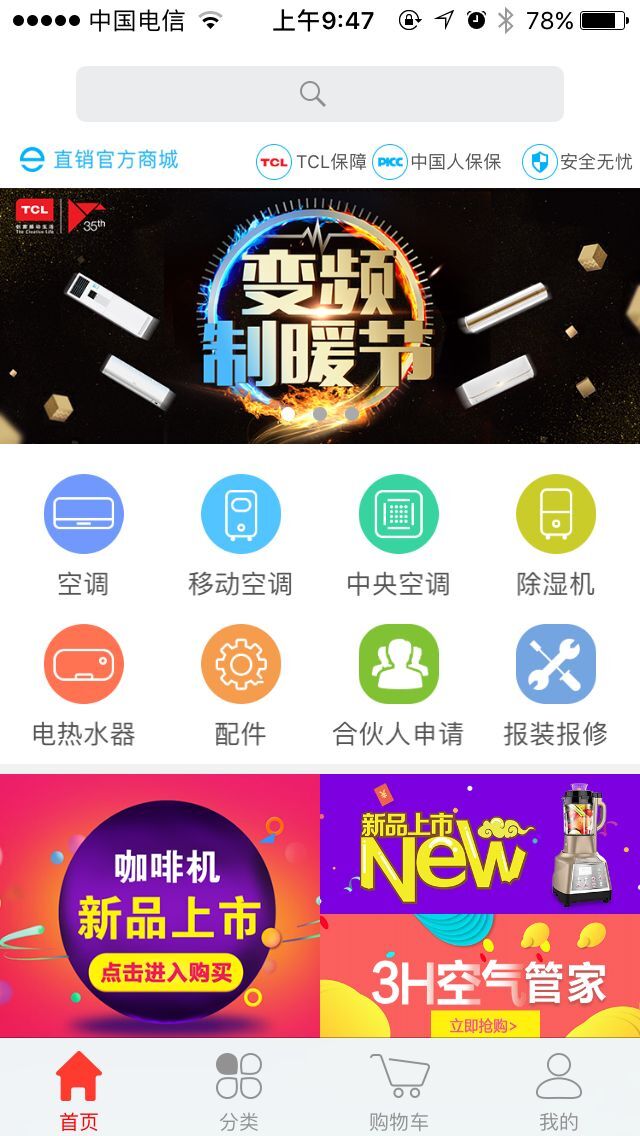
Task: Select the 中央空调 category
Action: pyautogui.click(x=398, y=536)
